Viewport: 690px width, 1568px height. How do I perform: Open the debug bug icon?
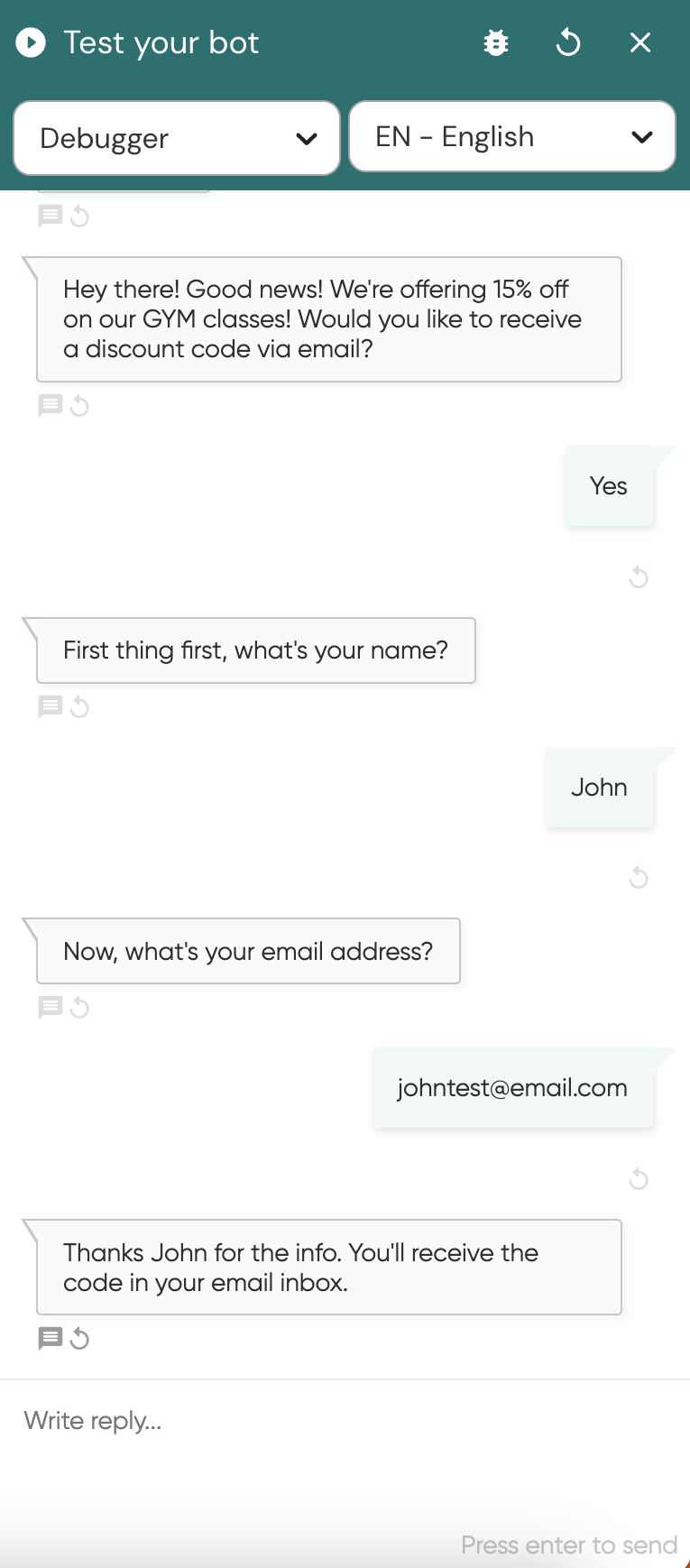pyautogui.click(x=496, y=42)
